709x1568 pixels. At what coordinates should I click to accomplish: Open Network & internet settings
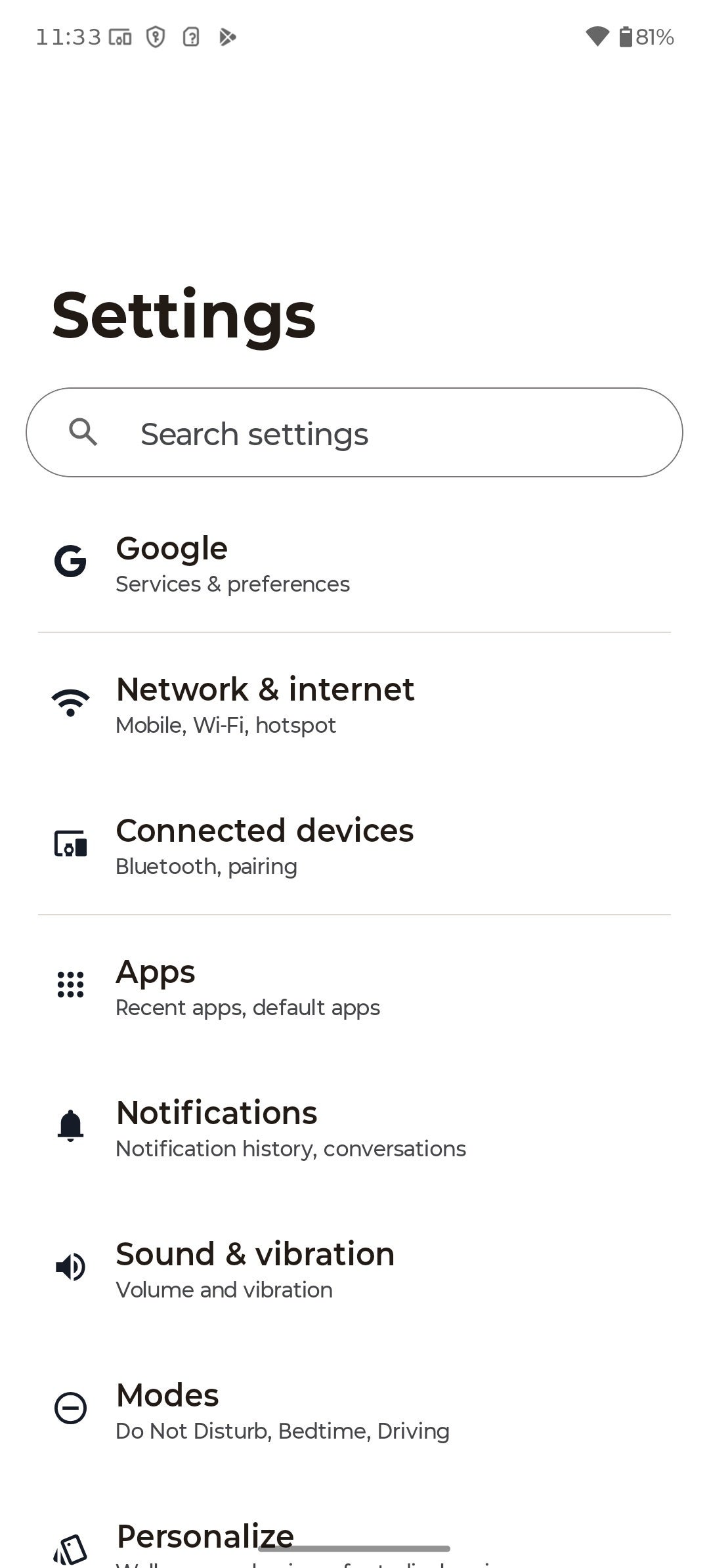click(x=354, y=705)
